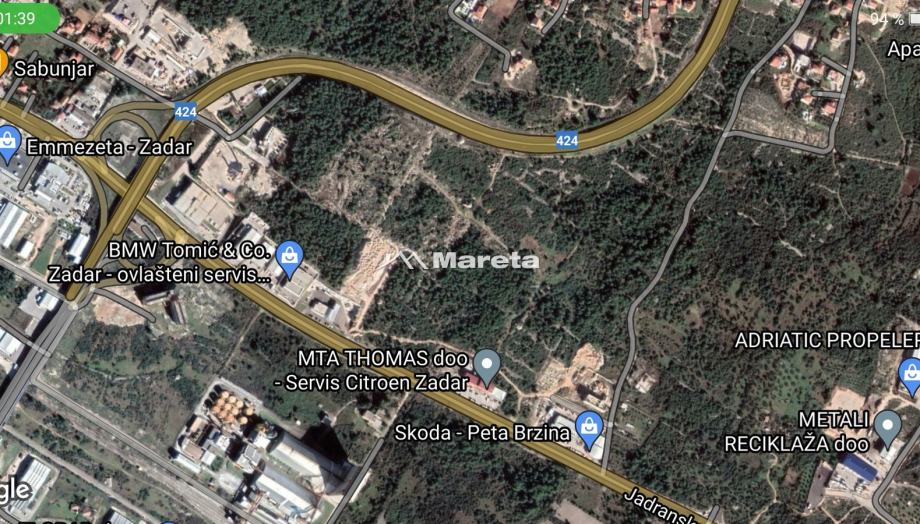Select the BMW Tomić & Co. Zadar pin
The height and width of the screenshot is (524, 920).
click(289, 257)
